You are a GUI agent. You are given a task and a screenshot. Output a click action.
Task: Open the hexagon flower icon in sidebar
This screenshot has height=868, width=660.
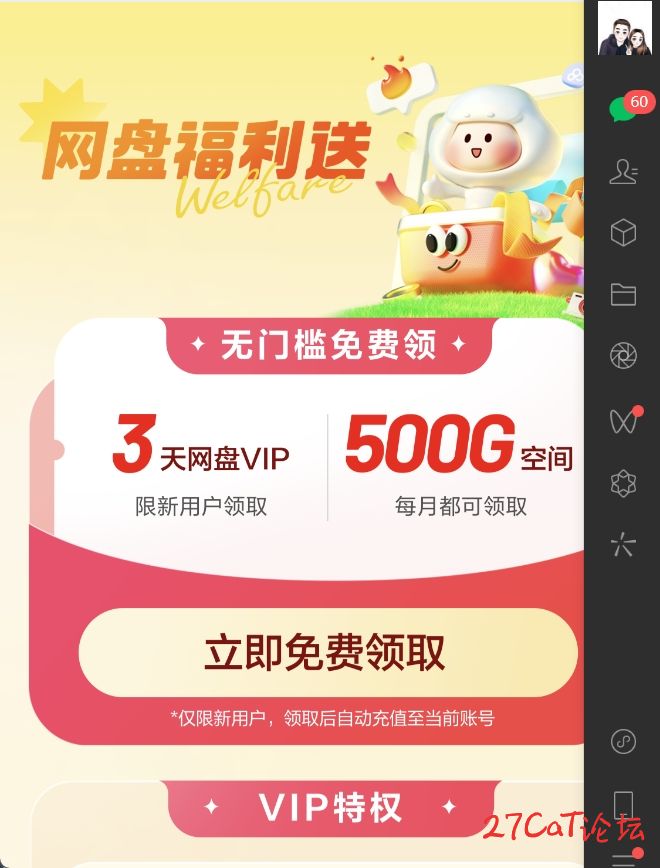(x=623, y=483)
